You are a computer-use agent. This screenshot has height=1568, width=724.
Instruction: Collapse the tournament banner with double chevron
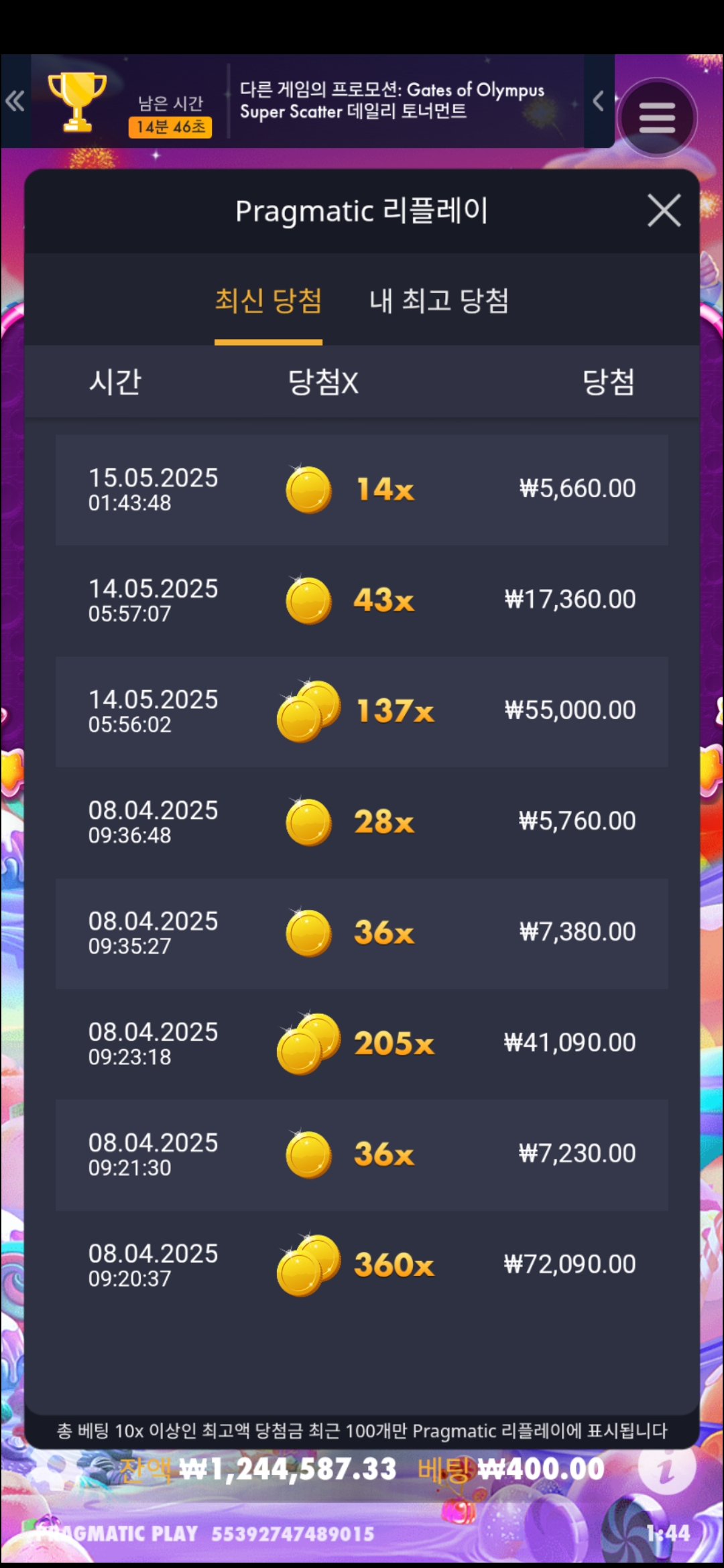tap(15, 101)
